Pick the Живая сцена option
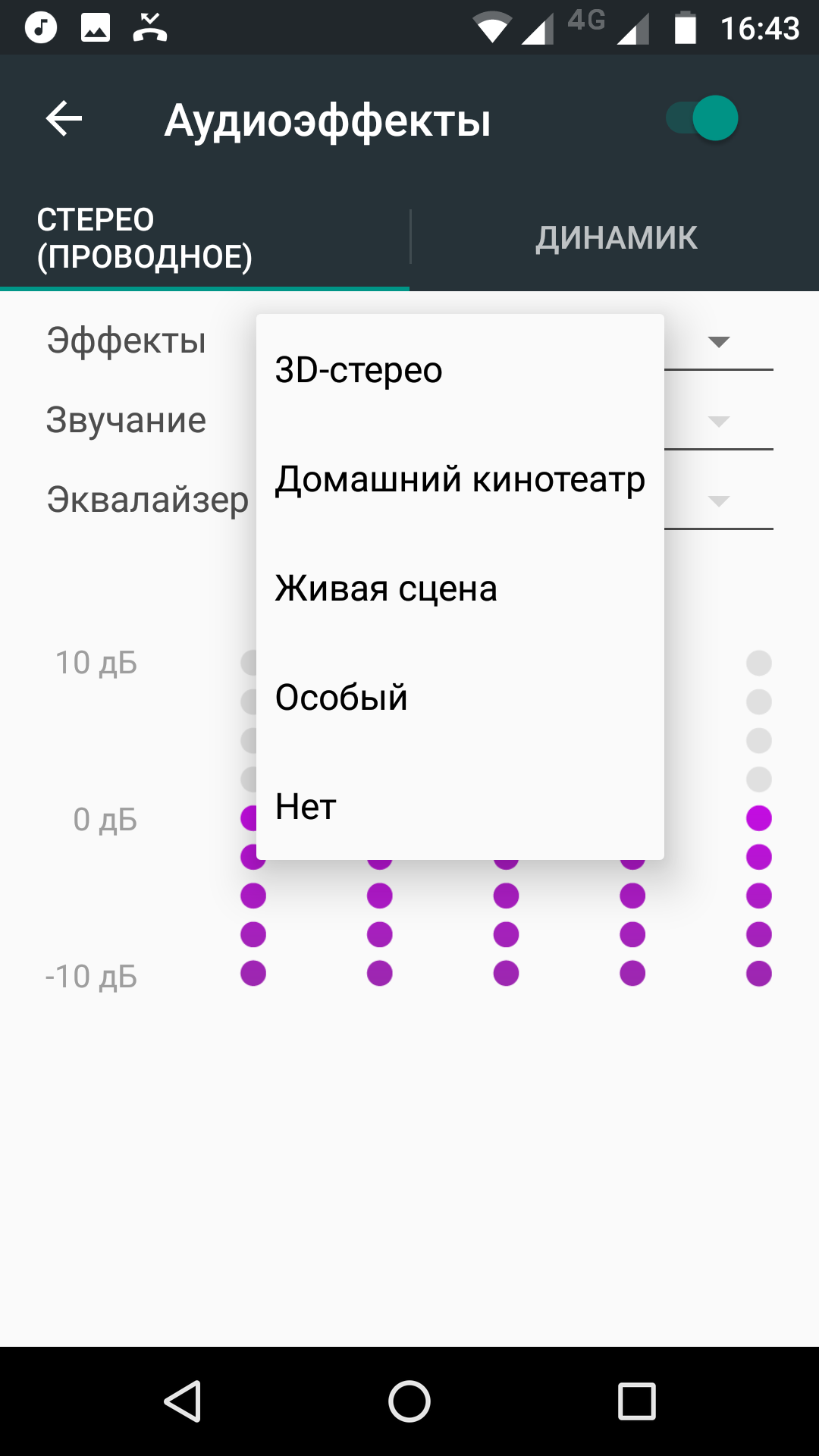The width and height of the screenshot is (819, 1456). point(460,588)
